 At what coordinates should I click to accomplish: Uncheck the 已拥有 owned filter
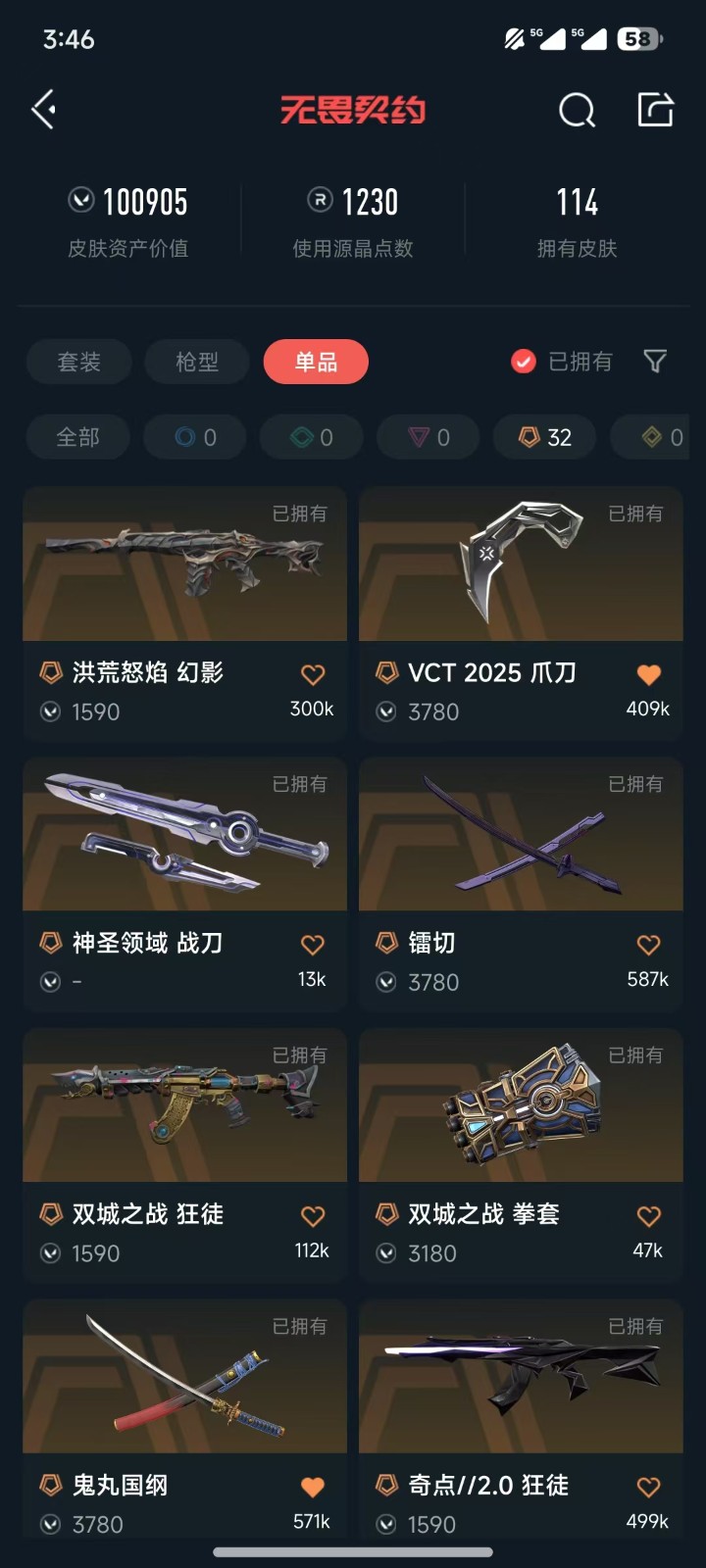(x=562, y=362)
